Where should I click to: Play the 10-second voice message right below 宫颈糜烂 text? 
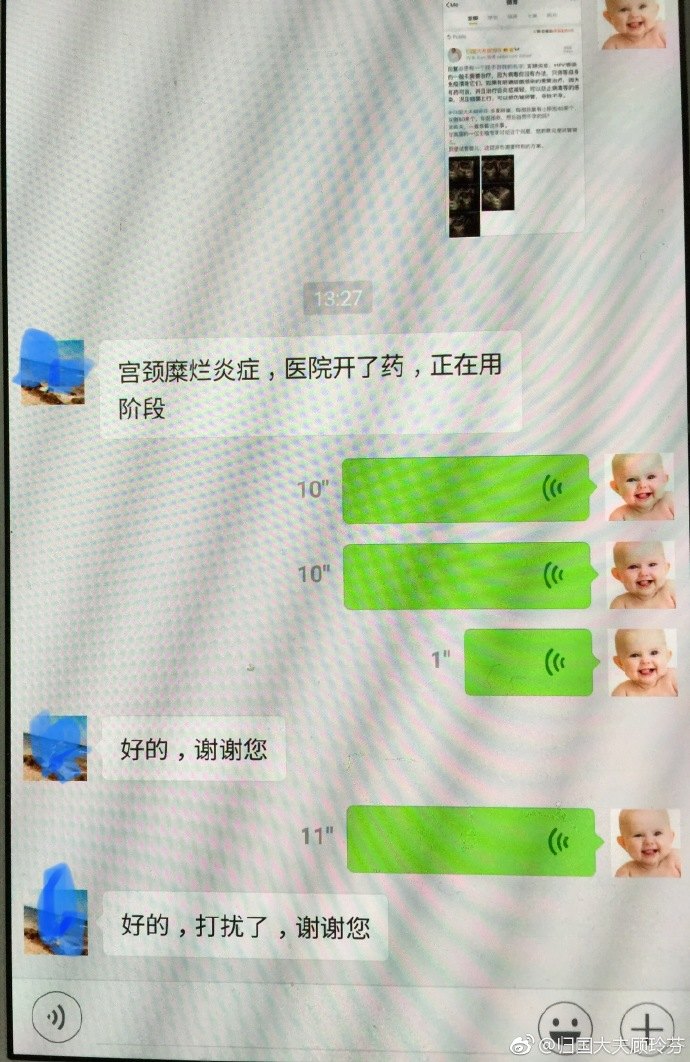pyautogui.click(x=466, y=489)
